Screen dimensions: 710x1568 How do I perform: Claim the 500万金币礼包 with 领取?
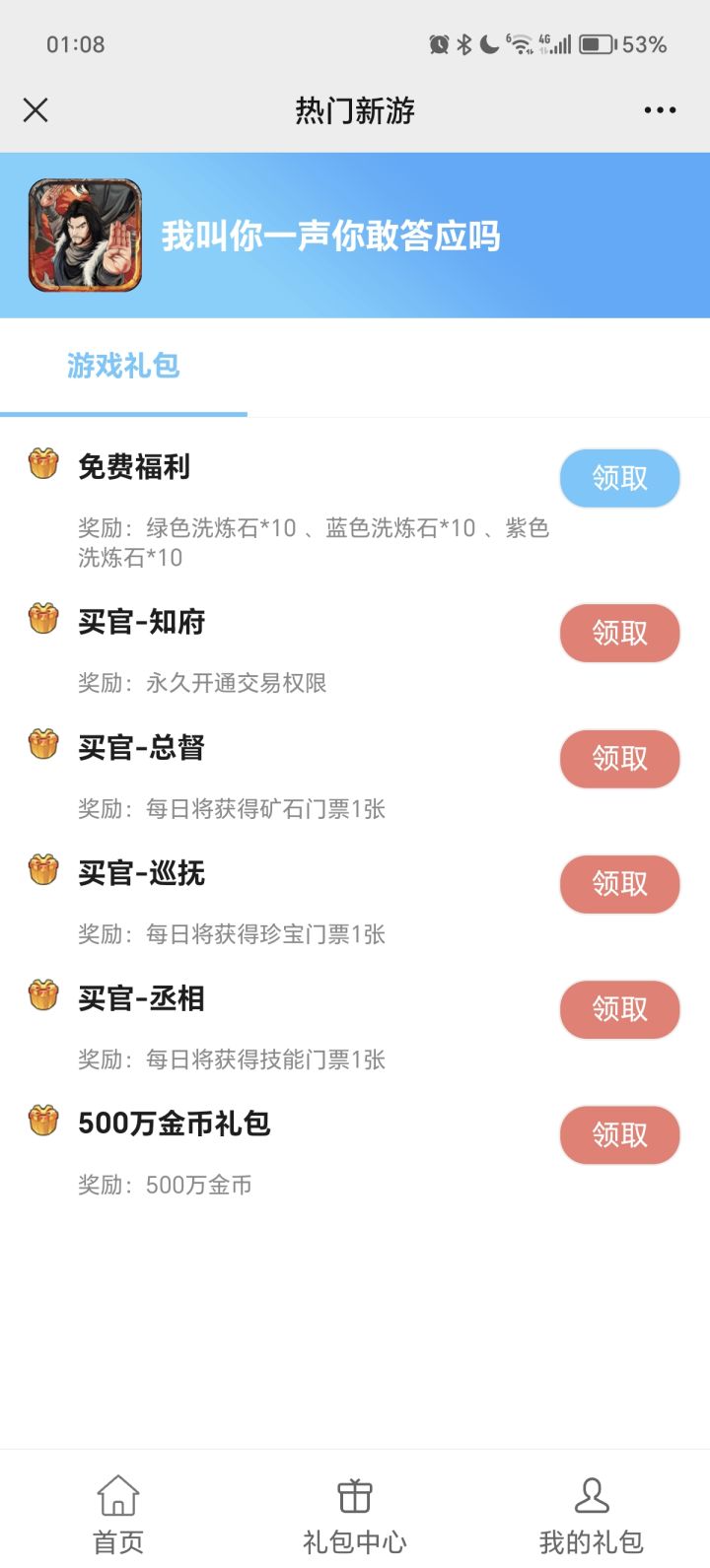pyautogui.click(x=619, y=1134)
